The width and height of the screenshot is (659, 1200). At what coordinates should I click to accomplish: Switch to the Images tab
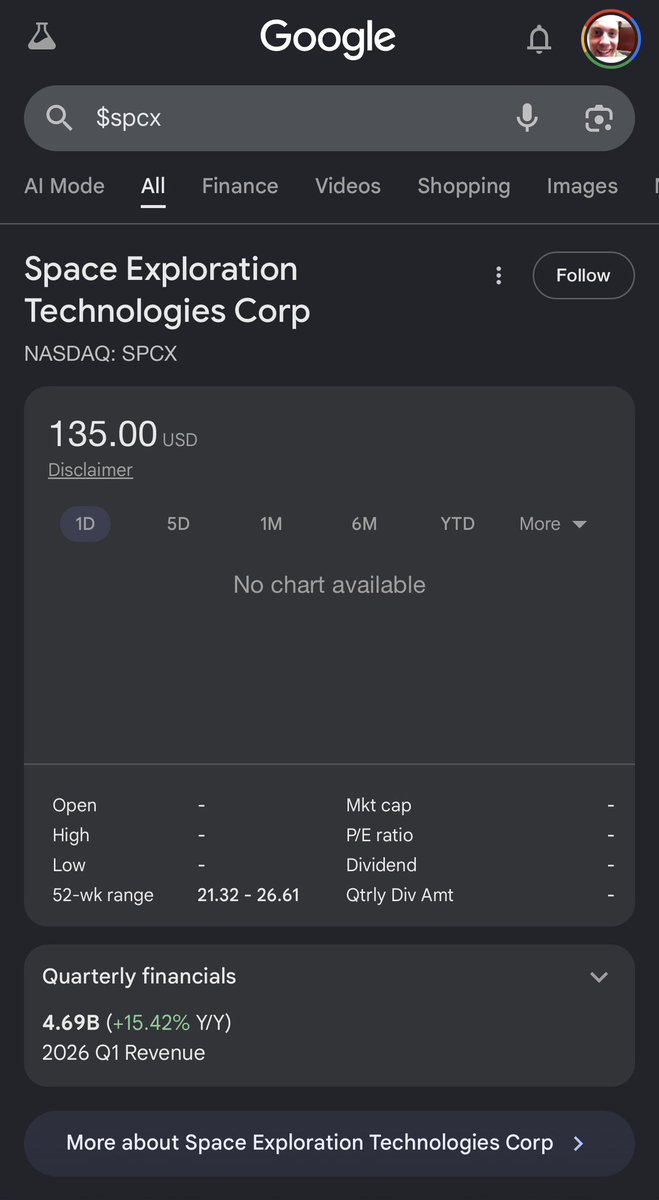[x=582, y=186]
